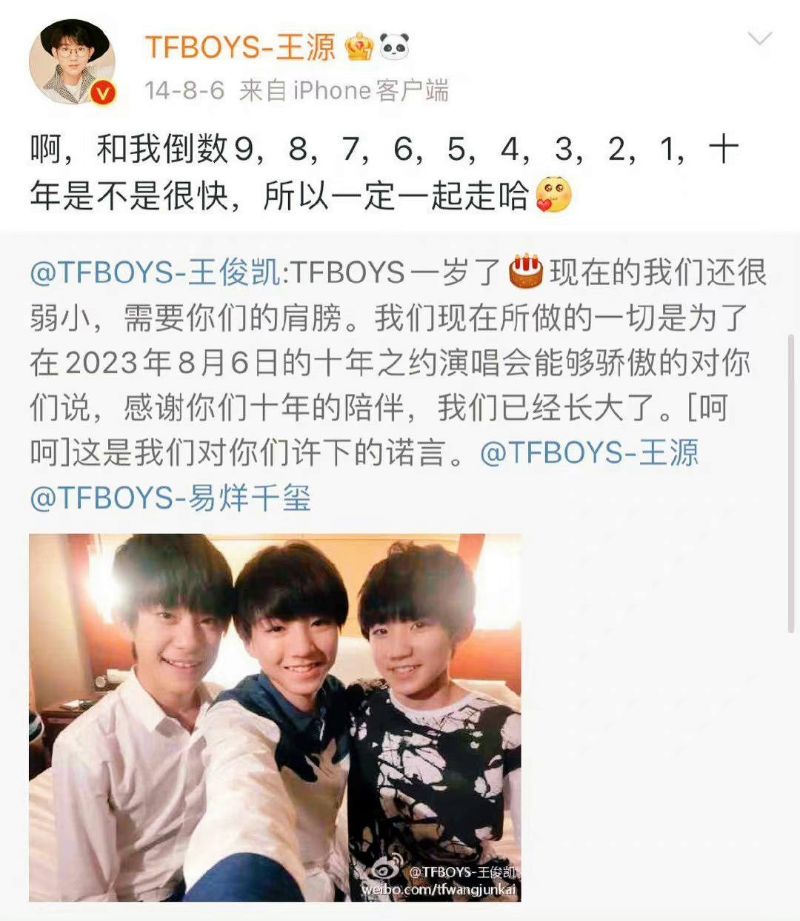This screenshot has width=800, height=921.
Task: Tap the TFBOYS-王源 username at top
Action: point(241,46)
